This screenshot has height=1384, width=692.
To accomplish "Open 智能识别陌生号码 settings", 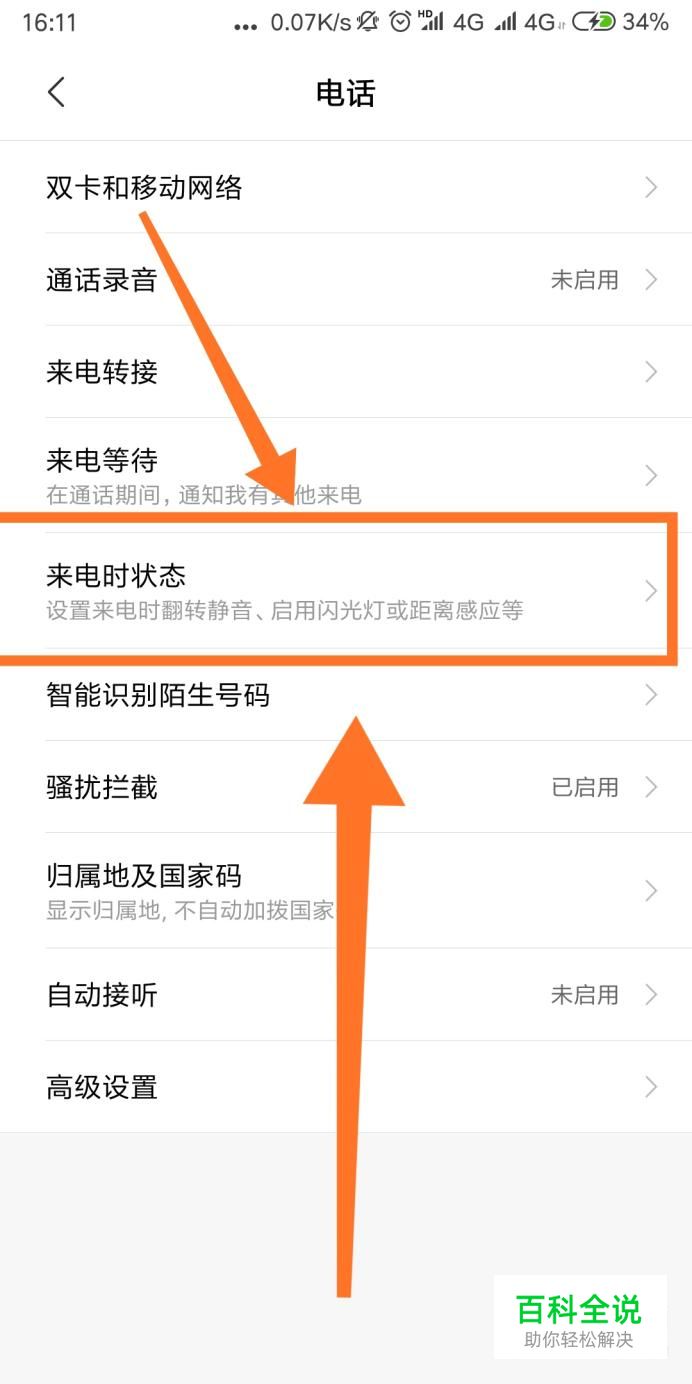I will click(x=346, y=694).
